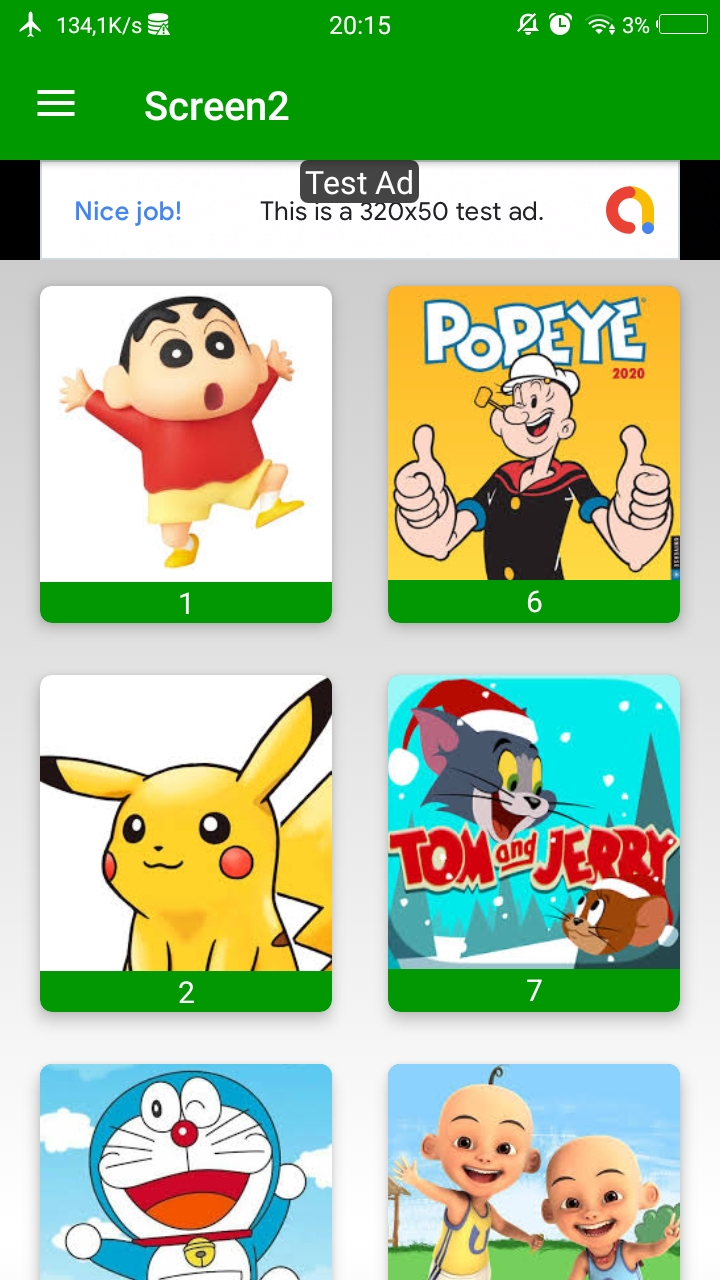The image size is (720, 1280).
Task: Open the hamburger drawer menu
Action: (56, 104)
